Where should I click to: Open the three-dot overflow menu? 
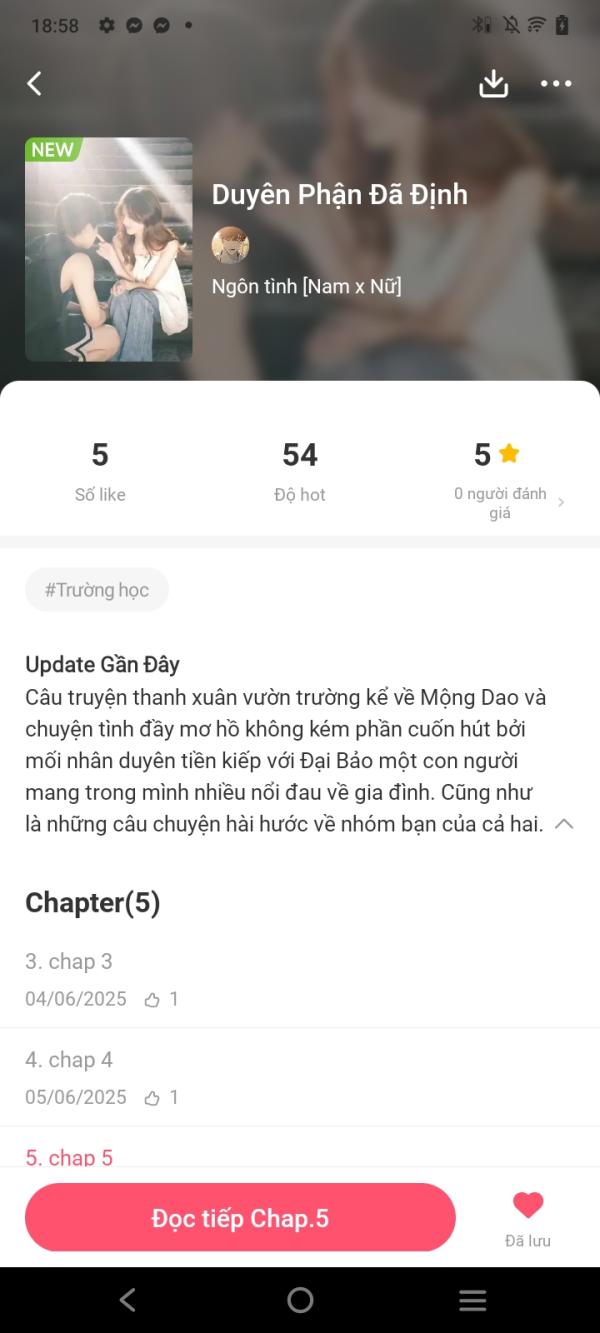[556, 84]
